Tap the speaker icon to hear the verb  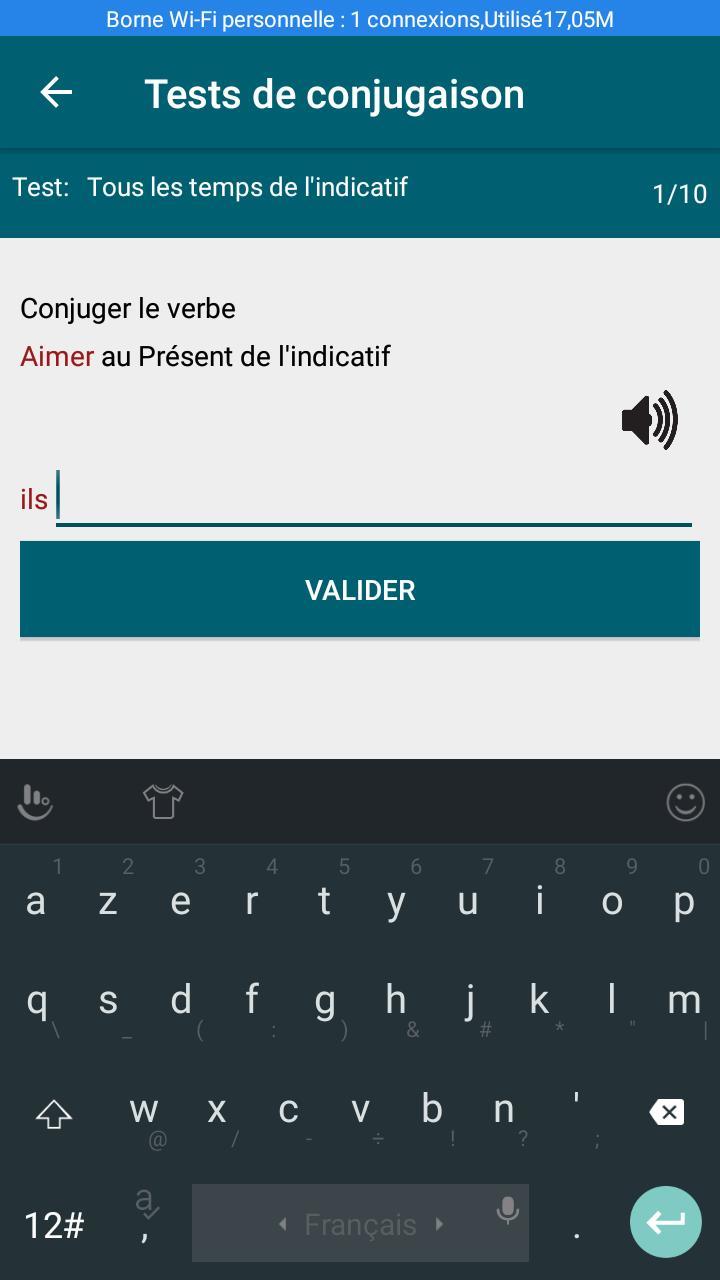click(x=650, y=420)
